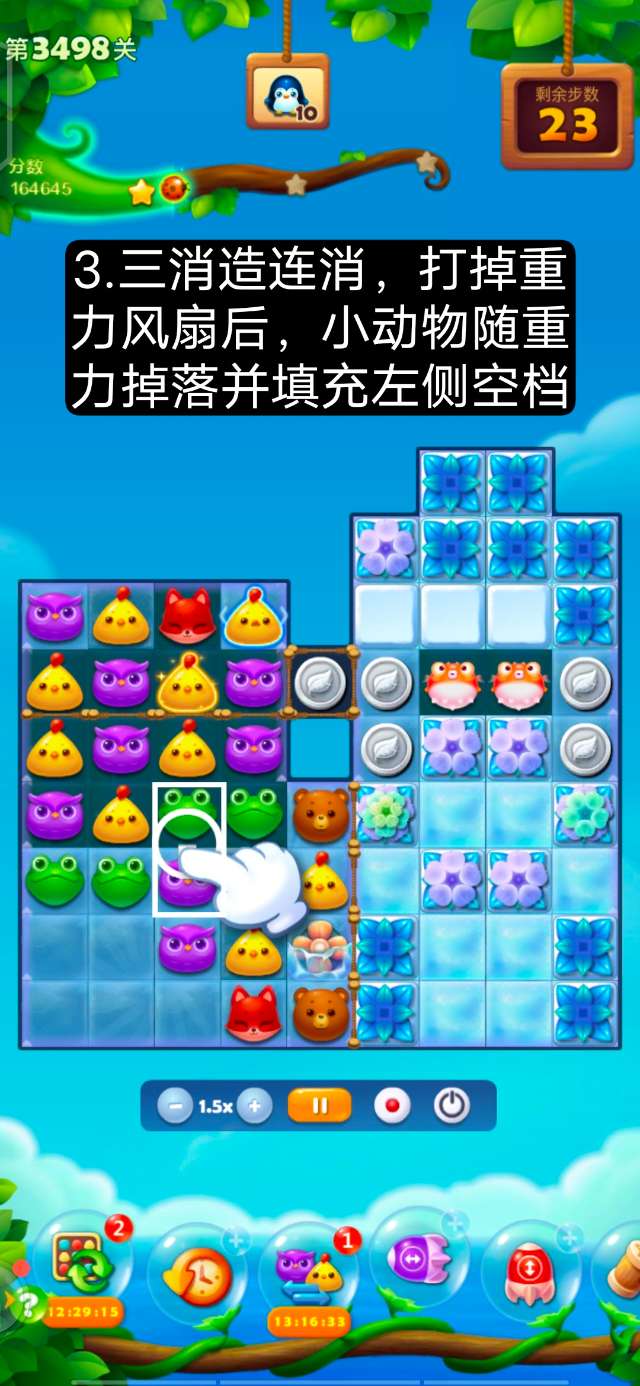Image resolution: width=640 pixels, height=1386 pixels.
Task: Pause the replay with the orange button
Action: [x=320, y=1106]
